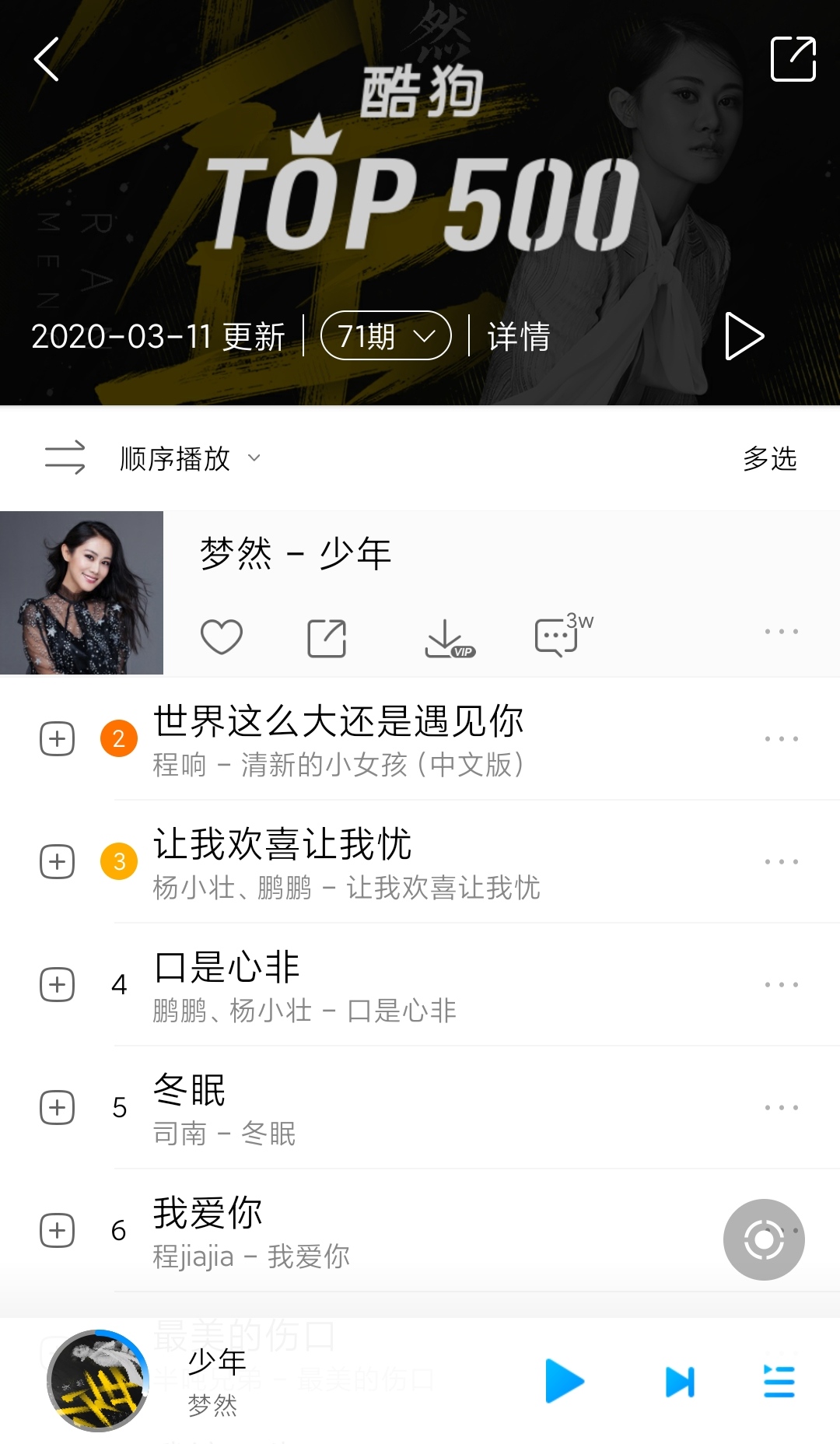Download the song 梦然 - 少年
The width and height of the screenshot is (840, 1444).
pos(450,638)
